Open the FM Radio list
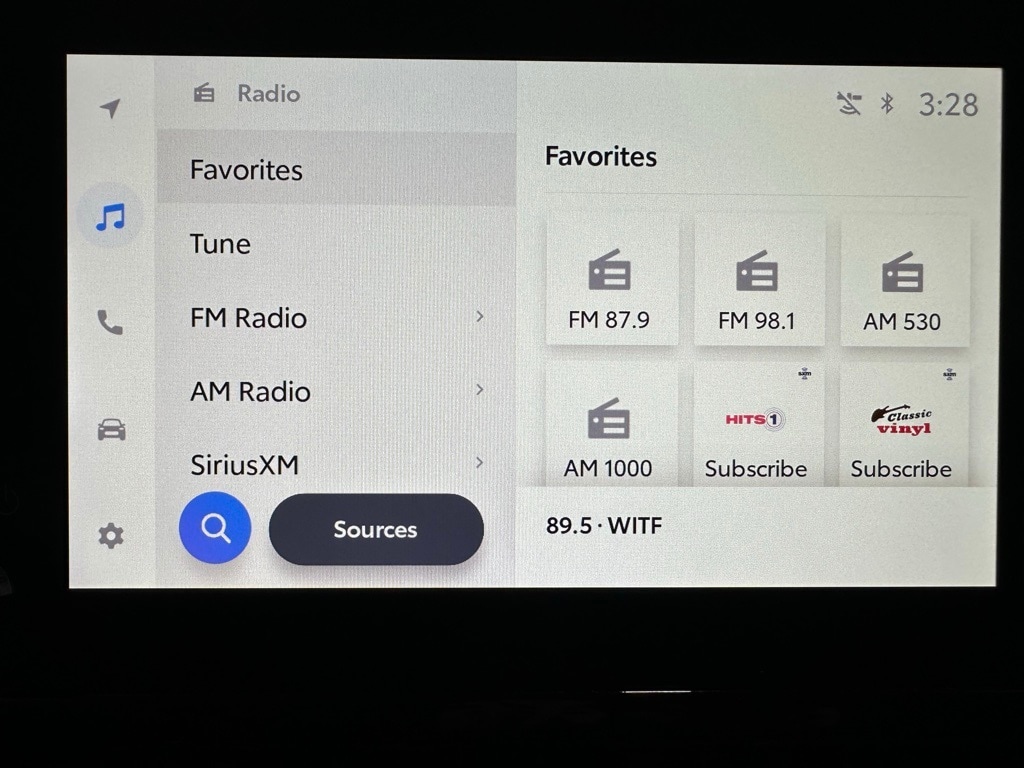This screenshot has height=768, width=1024. click(x=335, y=318)
